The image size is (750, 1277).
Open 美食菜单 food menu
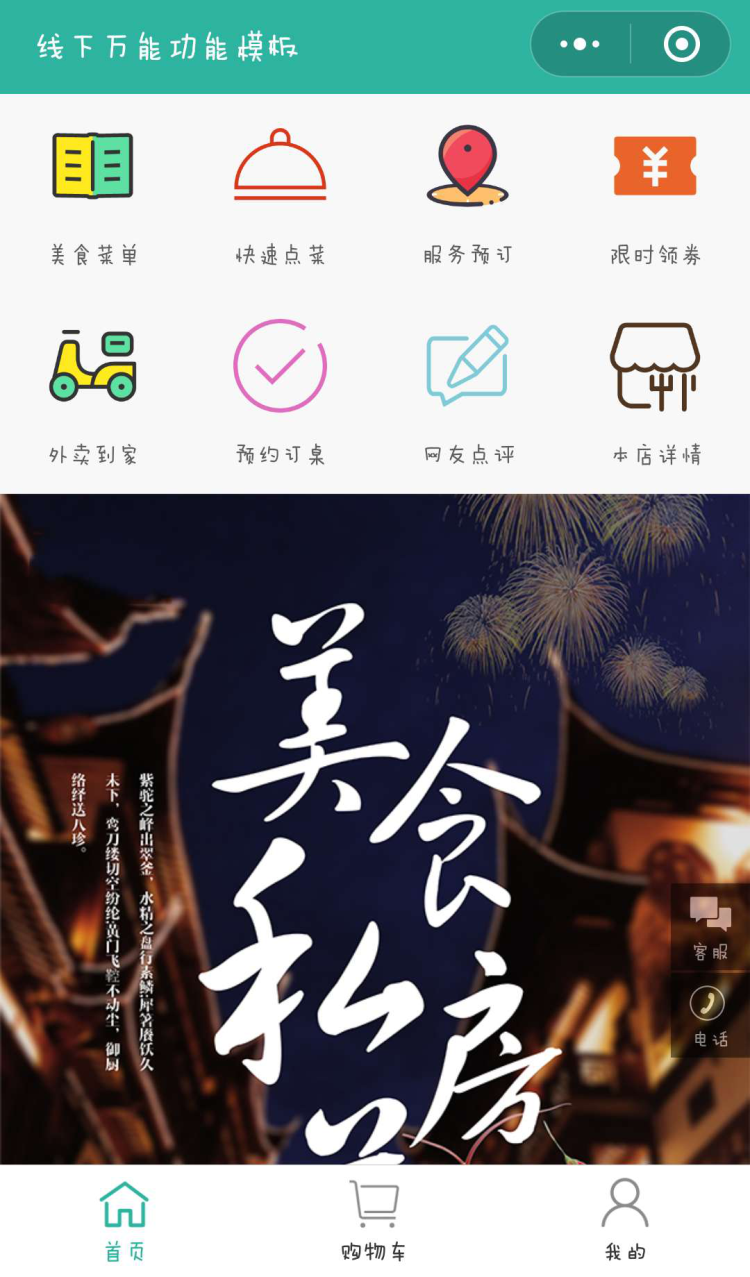(x=93, y=194)
